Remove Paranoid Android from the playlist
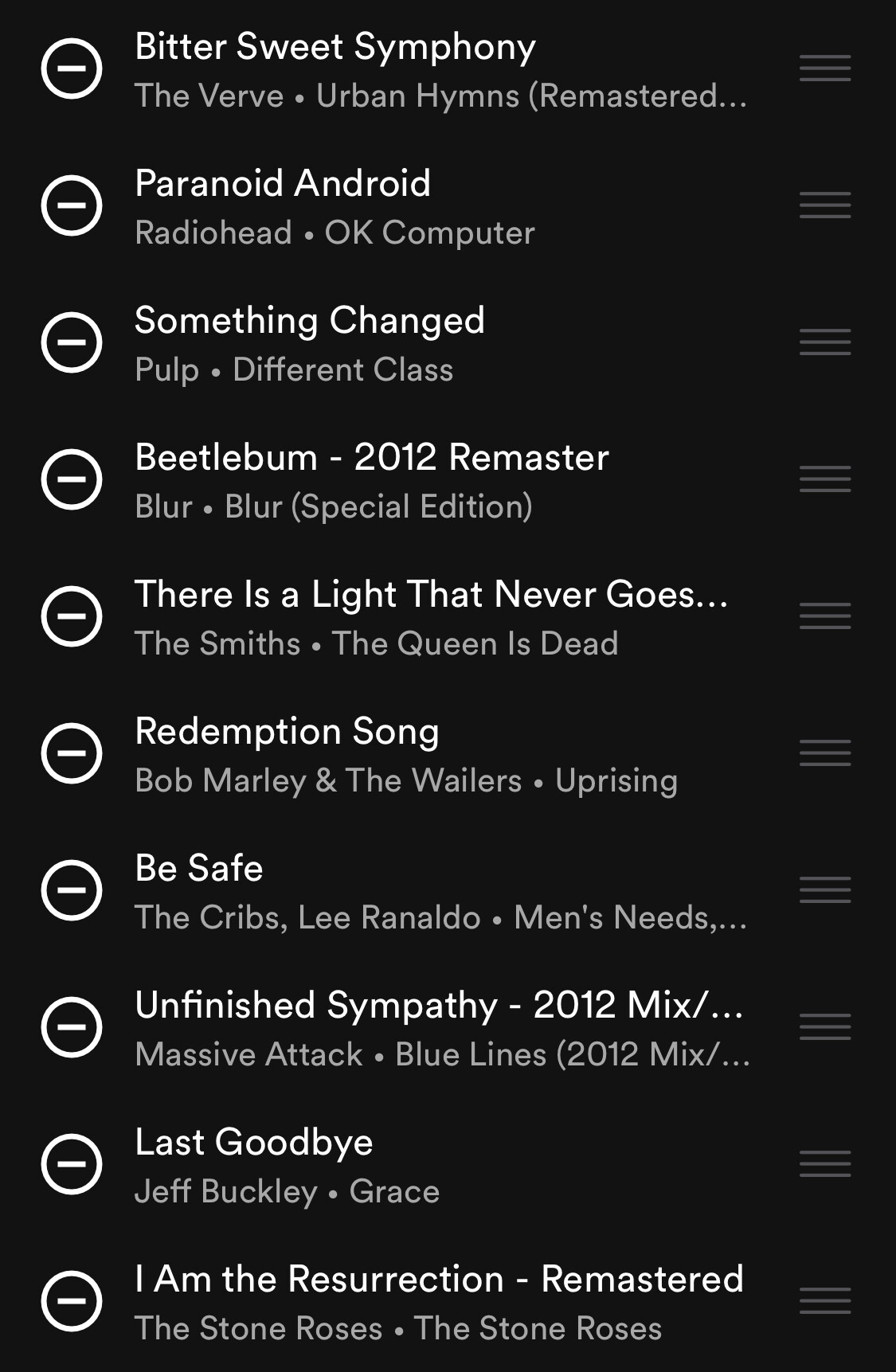Screen dimensions: 896x1372 pyautogui.click(x=72, y=205)
